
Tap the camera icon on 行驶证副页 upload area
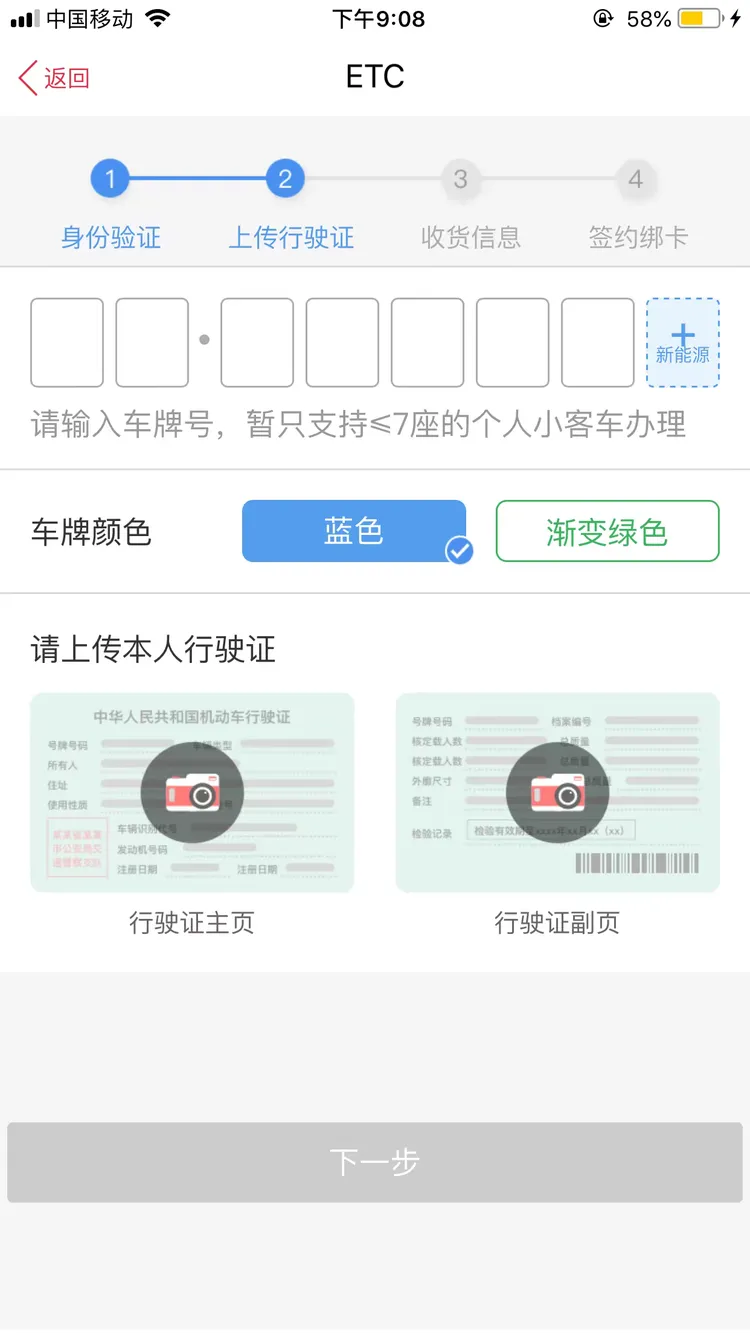pyautogui.click(x=556, y=791)
